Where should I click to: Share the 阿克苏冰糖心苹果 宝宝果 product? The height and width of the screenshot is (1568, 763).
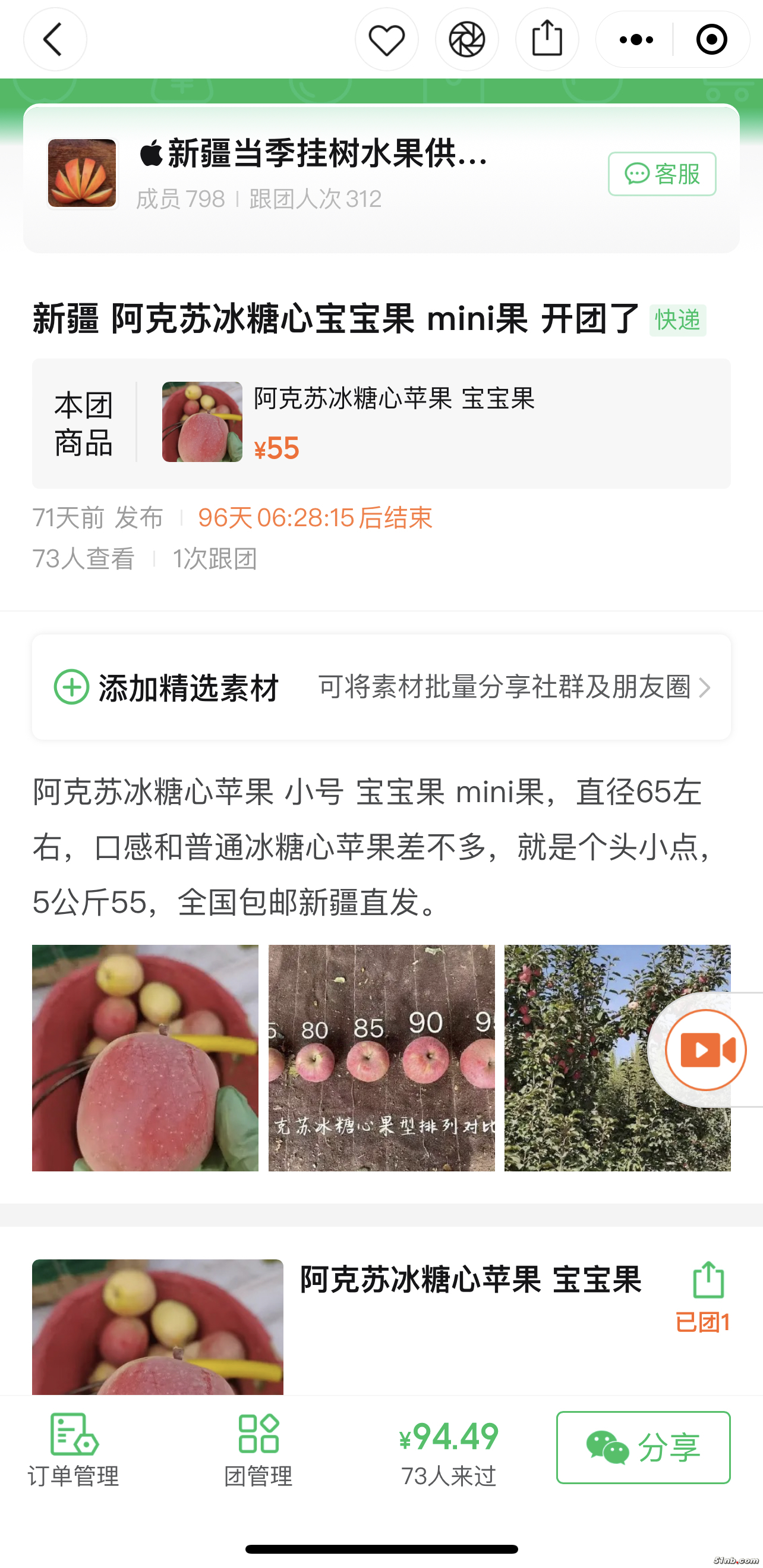click(708, 1281)
